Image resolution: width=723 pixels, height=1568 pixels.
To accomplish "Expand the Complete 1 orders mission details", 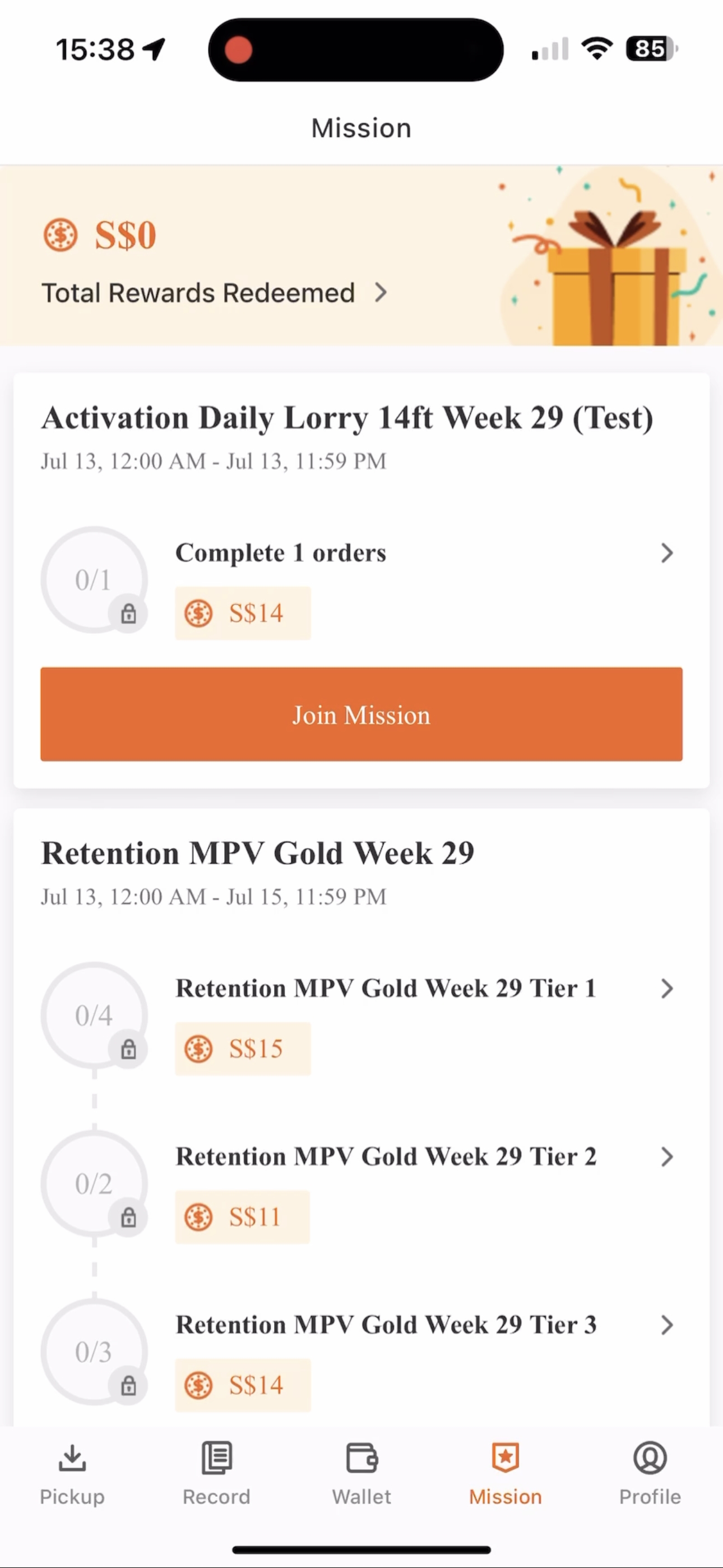I will (668, 554).
